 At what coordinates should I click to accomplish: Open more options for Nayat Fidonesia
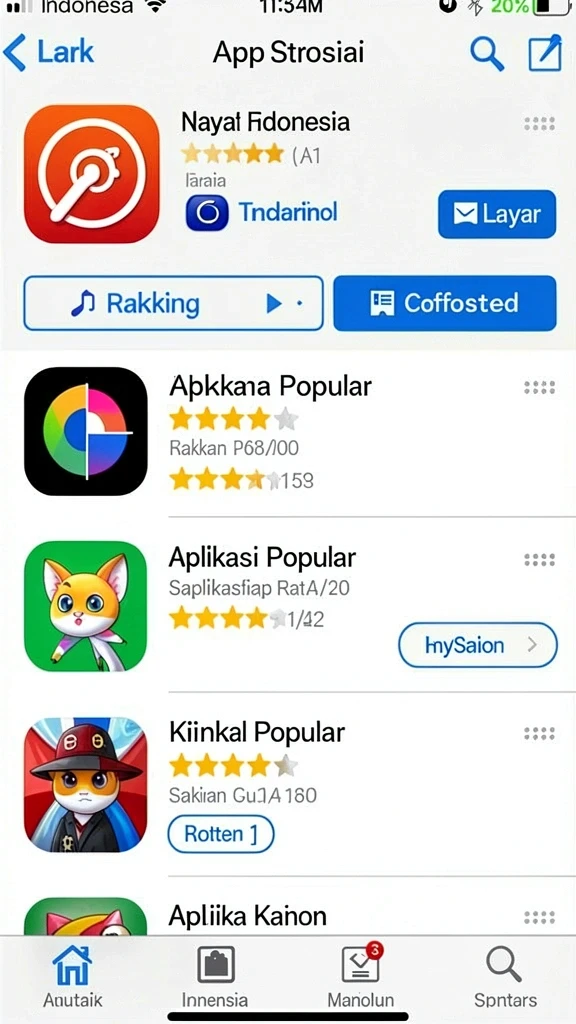click(x=539, y=123)
